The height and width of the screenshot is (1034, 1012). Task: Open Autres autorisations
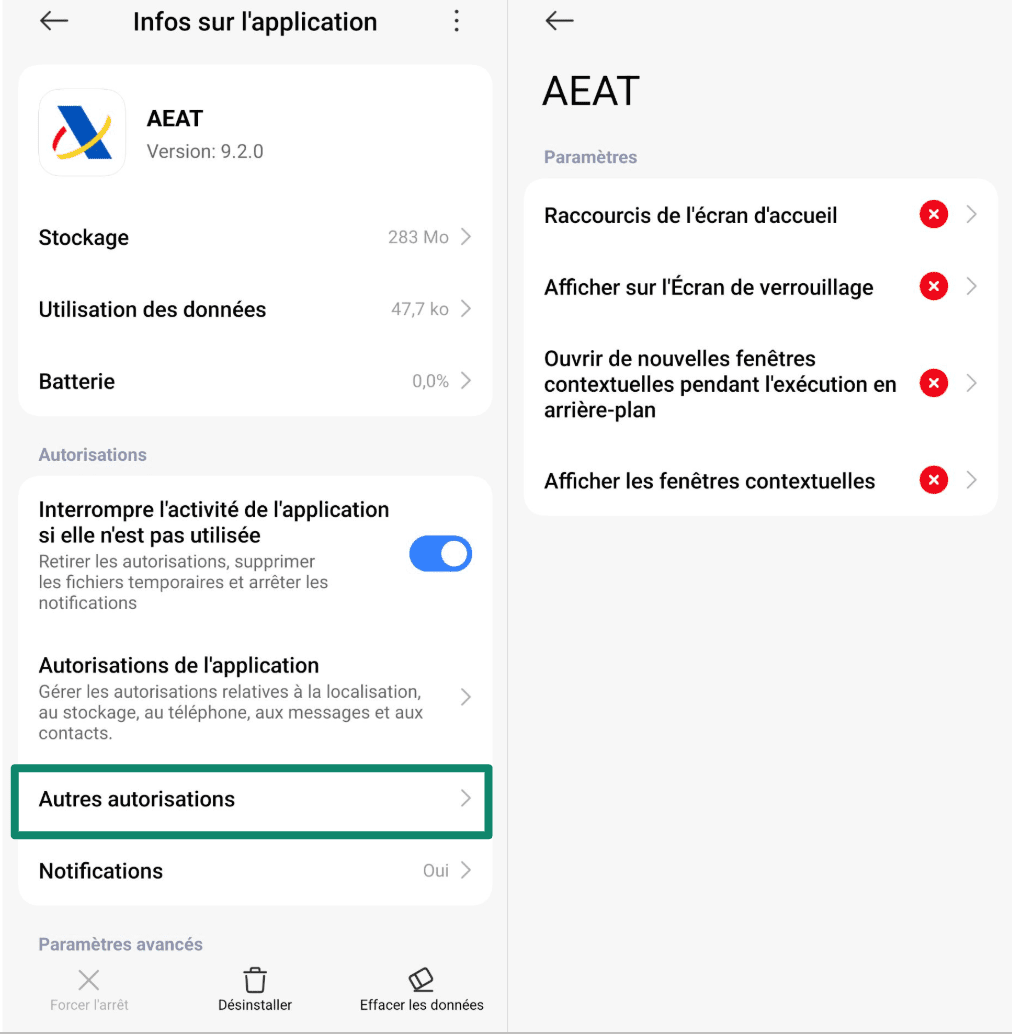(254, 799)
